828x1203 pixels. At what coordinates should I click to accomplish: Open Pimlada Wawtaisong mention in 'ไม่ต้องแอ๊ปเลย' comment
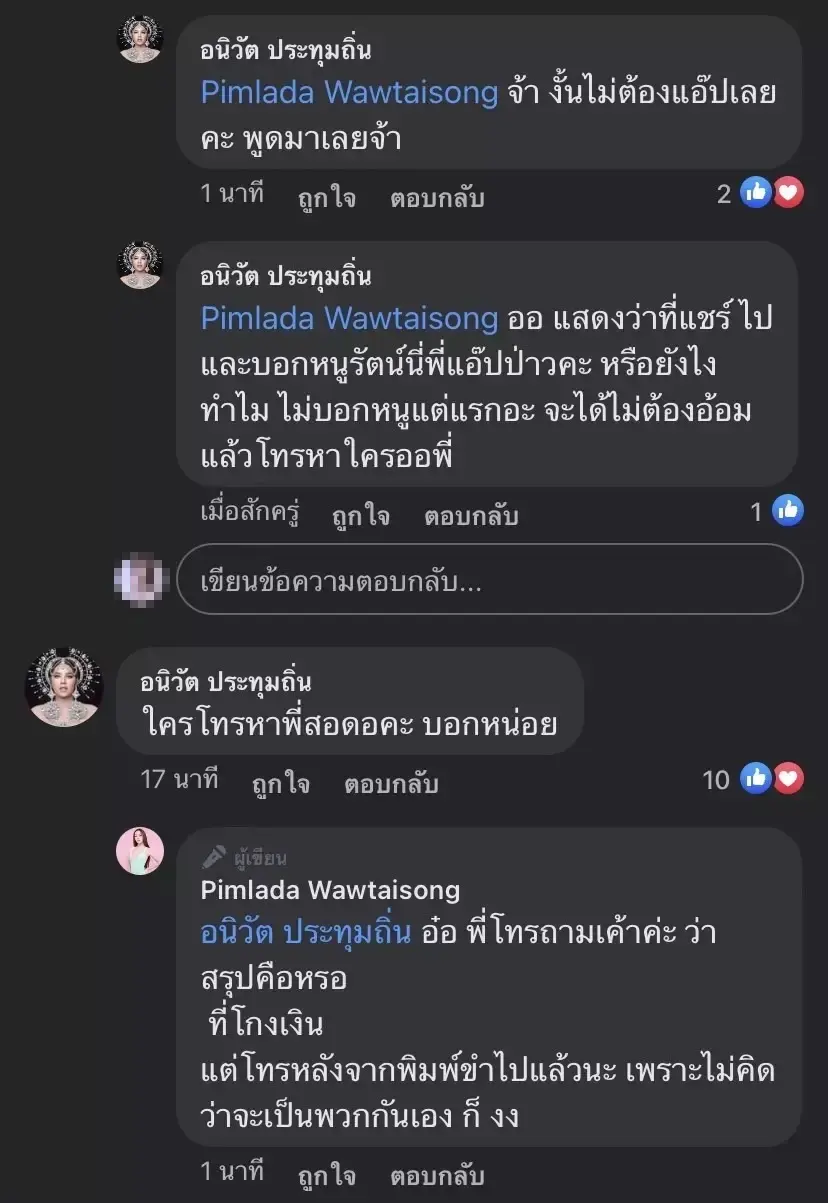[x=349, y=93]
